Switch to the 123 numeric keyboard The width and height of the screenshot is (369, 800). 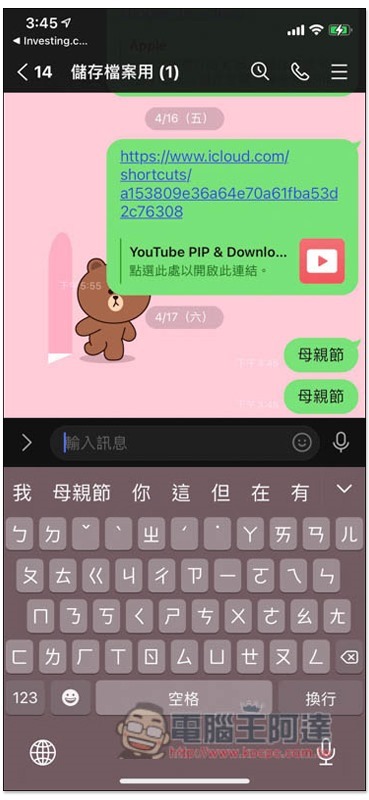25,697
